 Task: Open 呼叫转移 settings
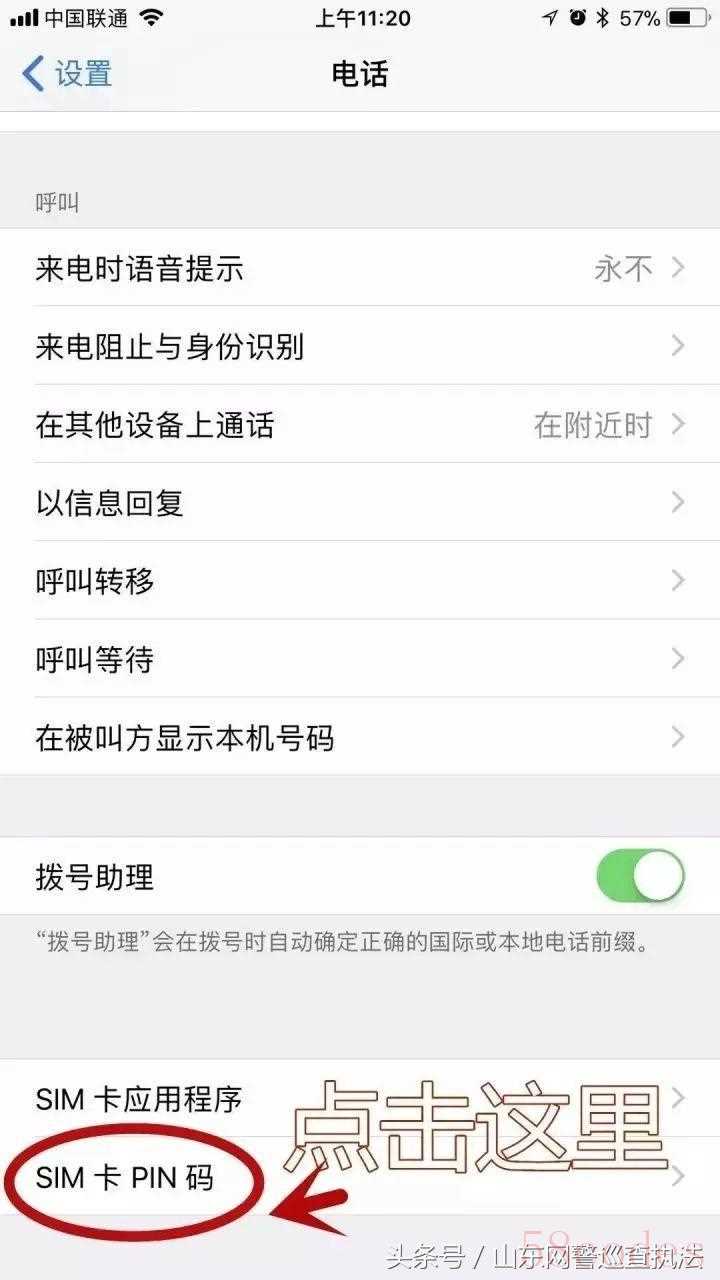(x=360, y=580)
